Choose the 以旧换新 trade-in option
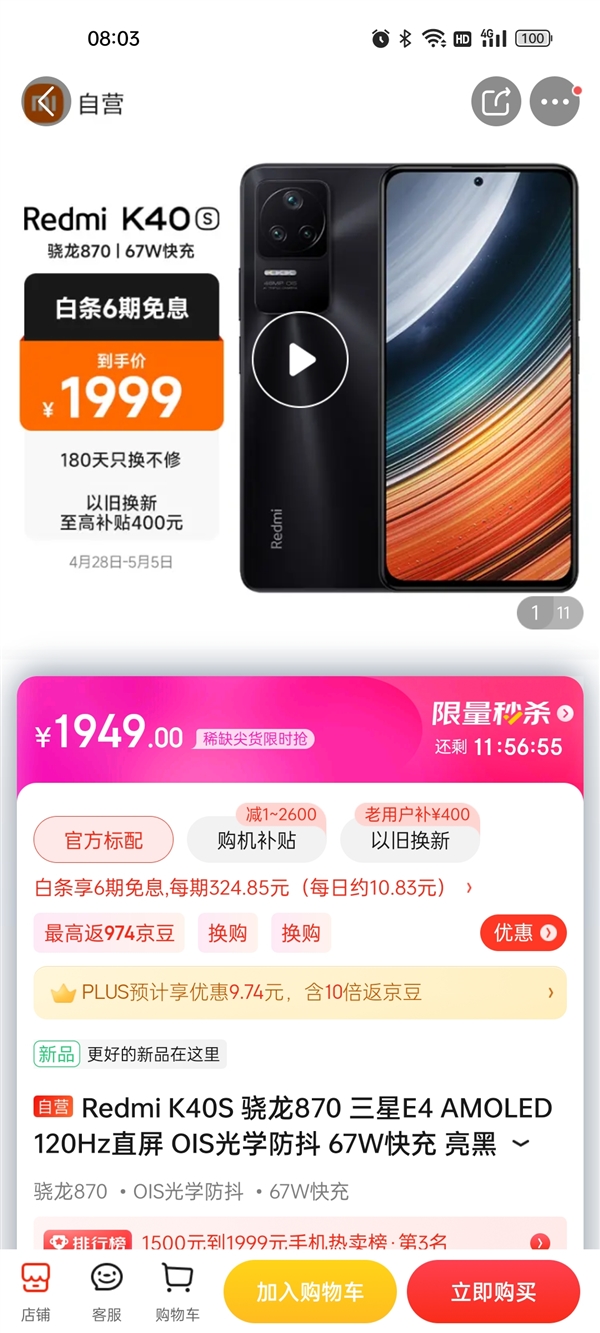600x1333 pixels. pos(410,841)
